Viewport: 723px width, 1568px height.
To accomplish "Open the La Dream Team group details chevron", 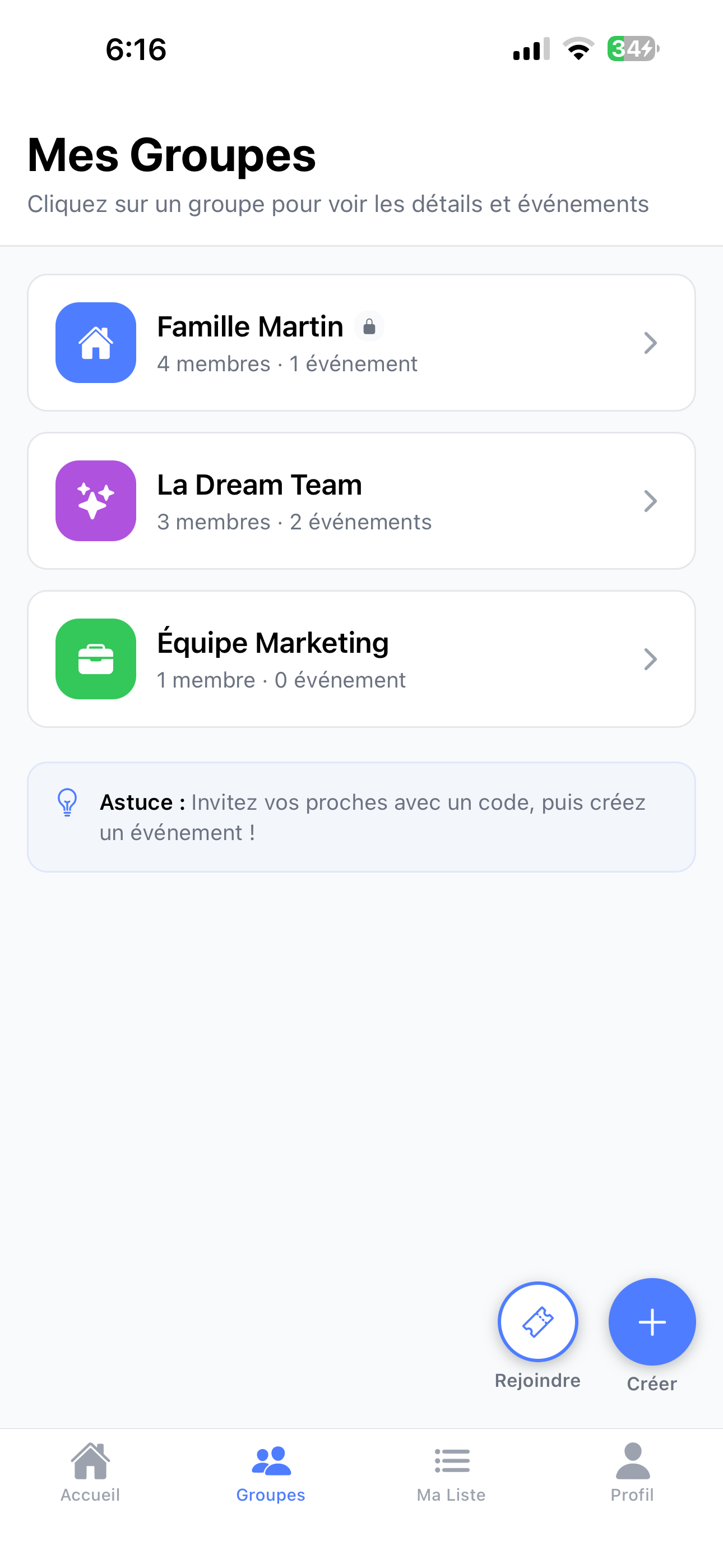I will pos(651,500).
